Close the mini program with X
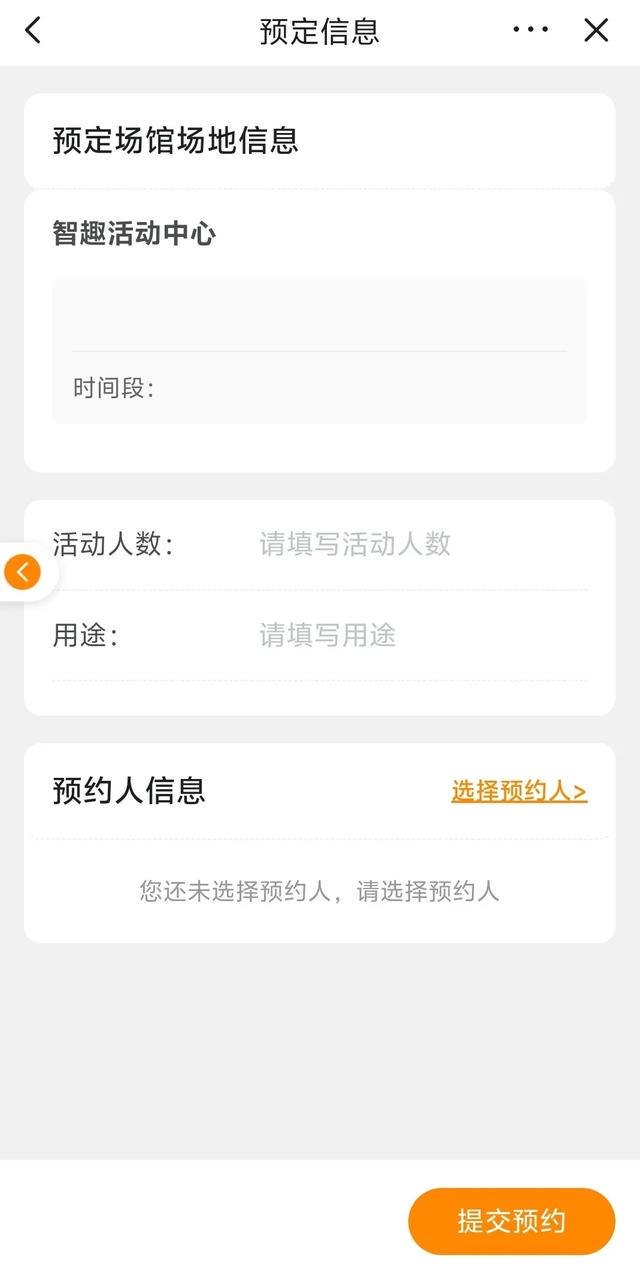Screen dimensions: 640x1282 pos(596,30)
